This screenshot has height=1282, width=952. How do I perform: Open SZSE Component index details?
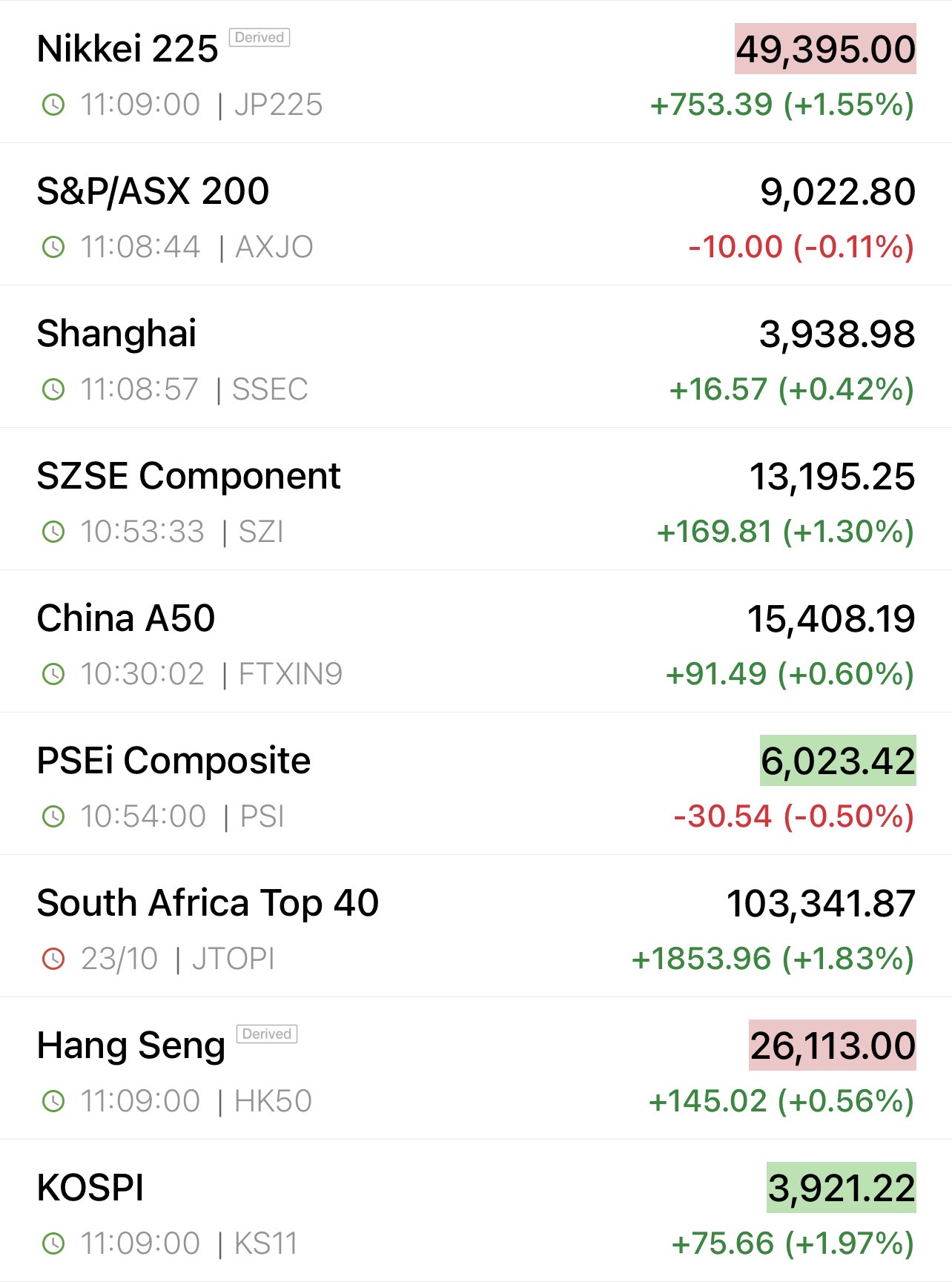pos(188,476)
